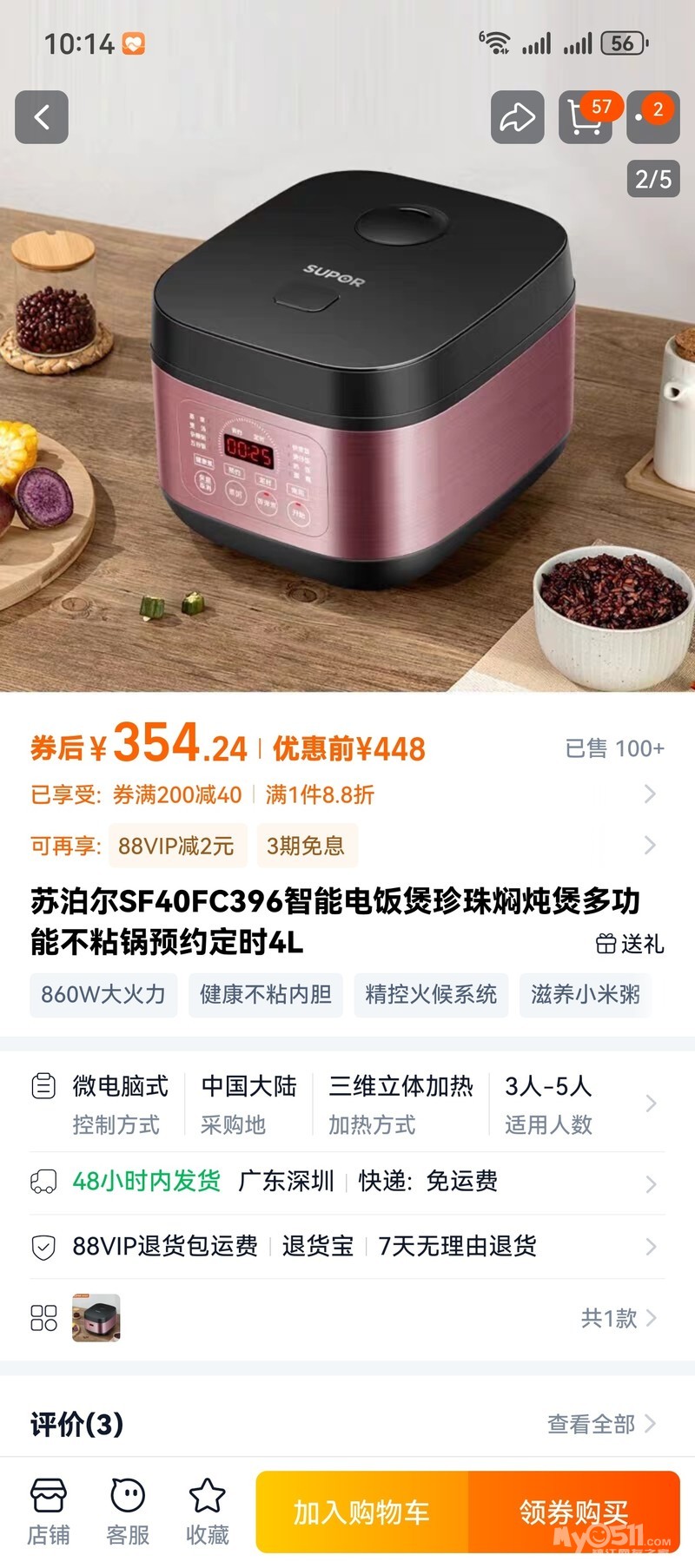The image size is (695, 1568).
Task: Open the more options menu
Action: point(652,117)
